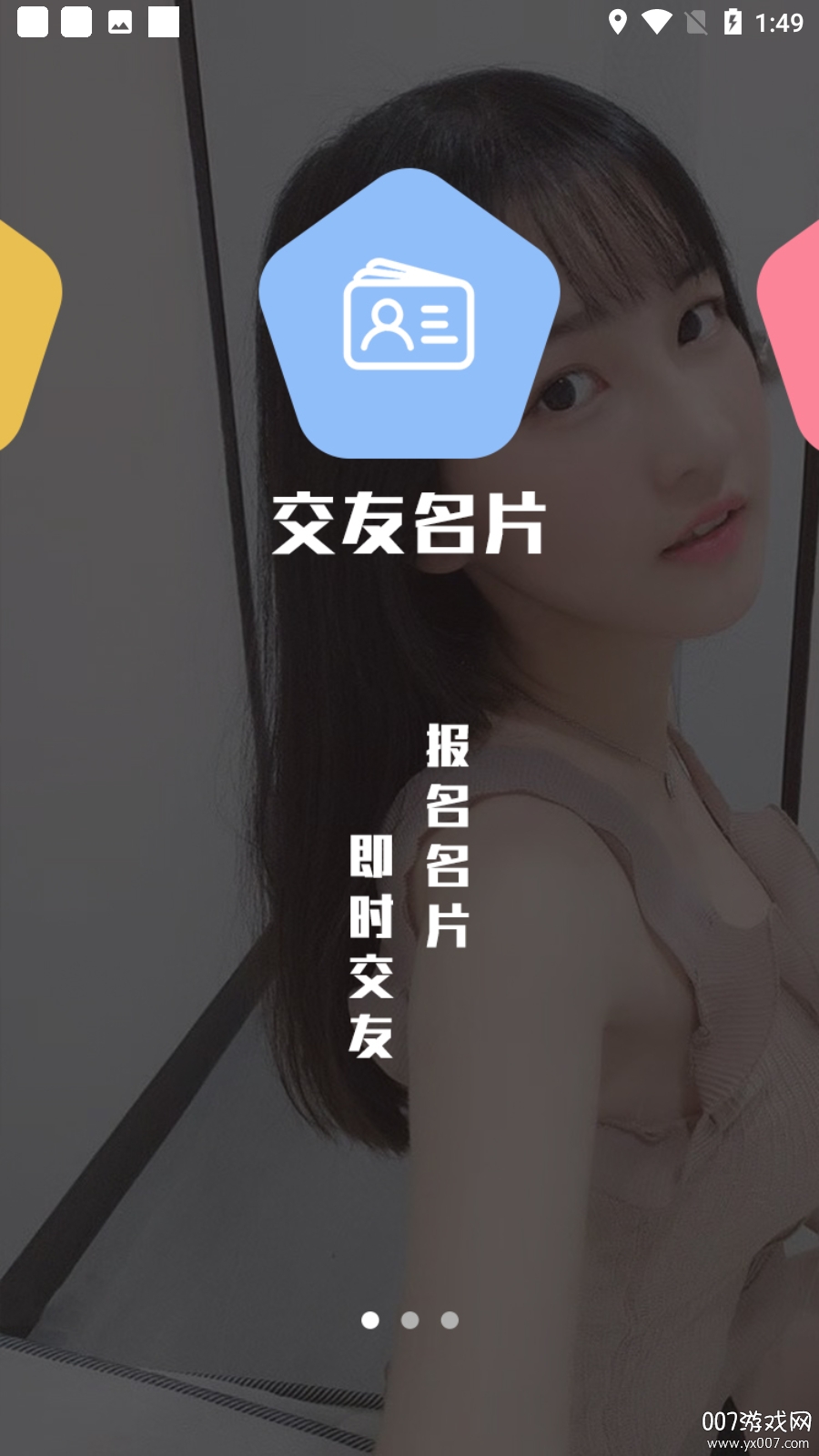Jump to the second page indicator dot

(409, 1319)
